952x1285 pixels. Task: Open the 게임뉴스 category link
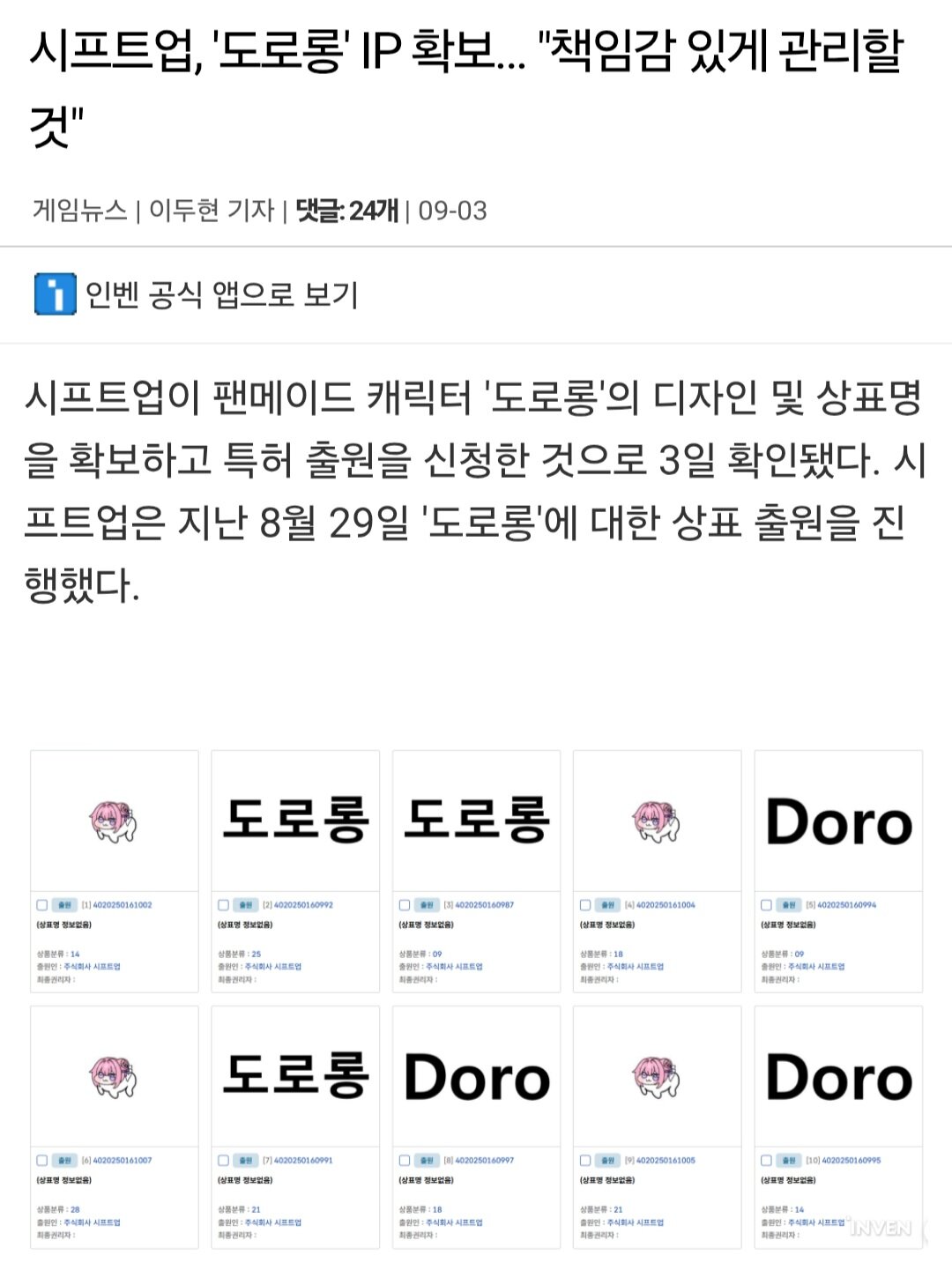(x=80, y=211)
